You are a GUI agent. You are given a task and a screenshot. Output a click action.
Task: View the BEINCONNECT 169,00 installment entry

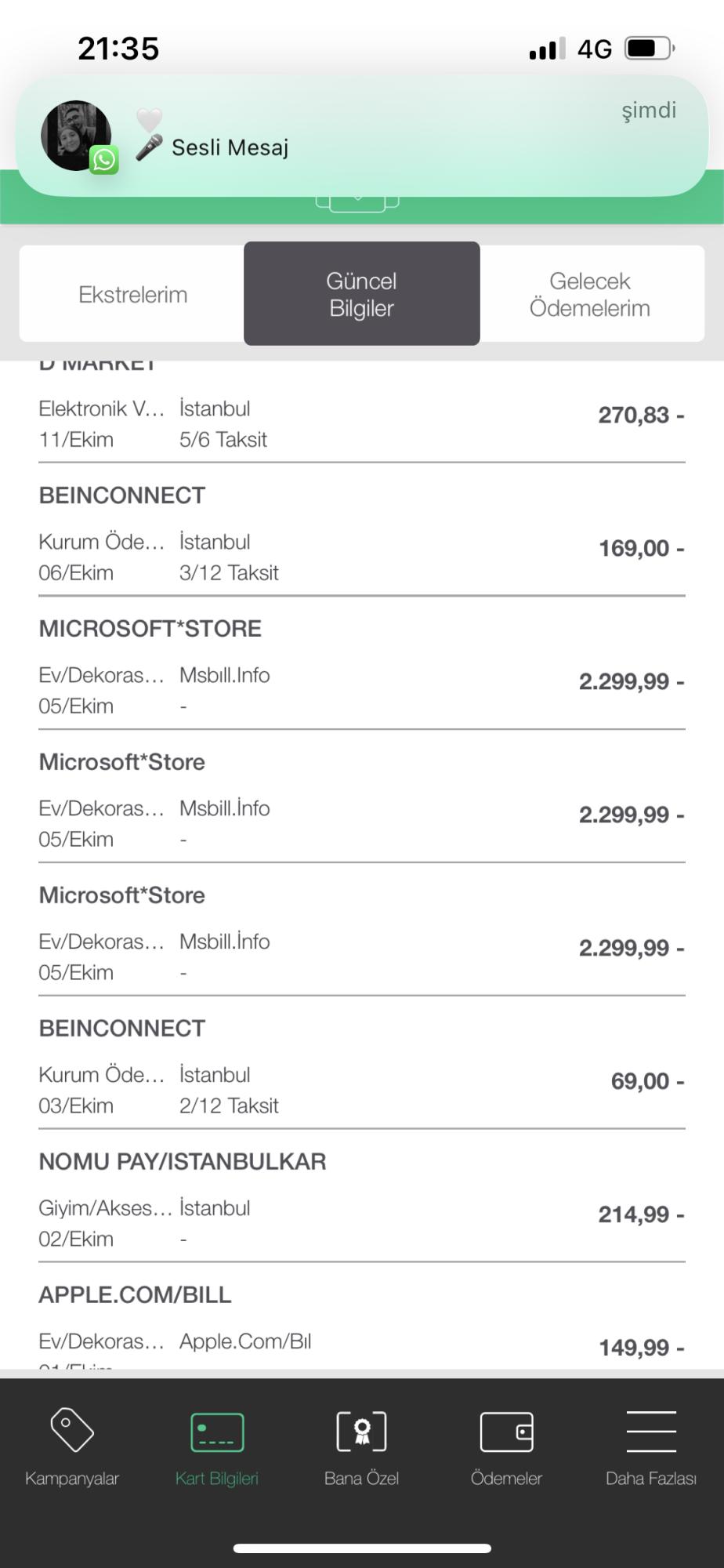(x=360, y=533)
